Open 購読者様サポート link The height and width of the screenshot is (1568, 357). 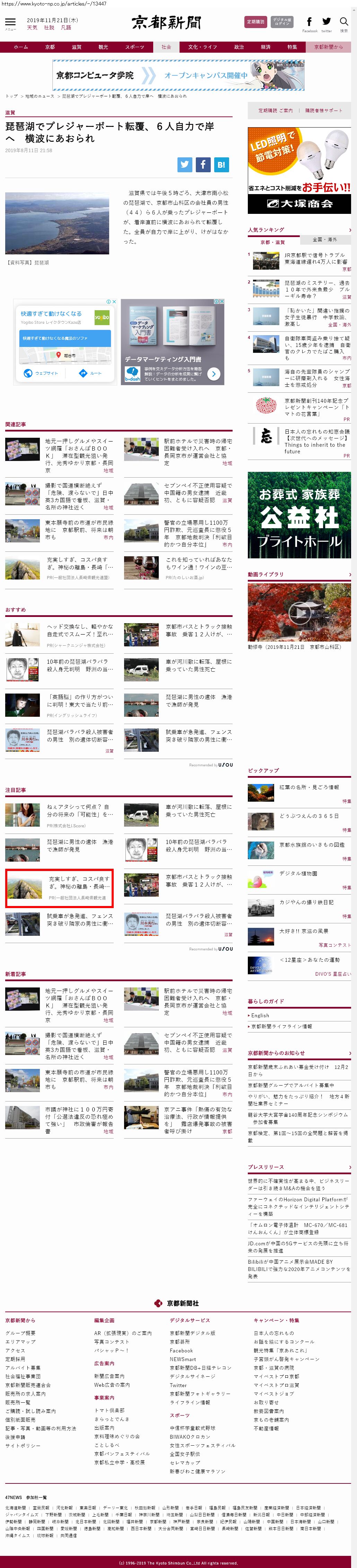pos(323,111)
